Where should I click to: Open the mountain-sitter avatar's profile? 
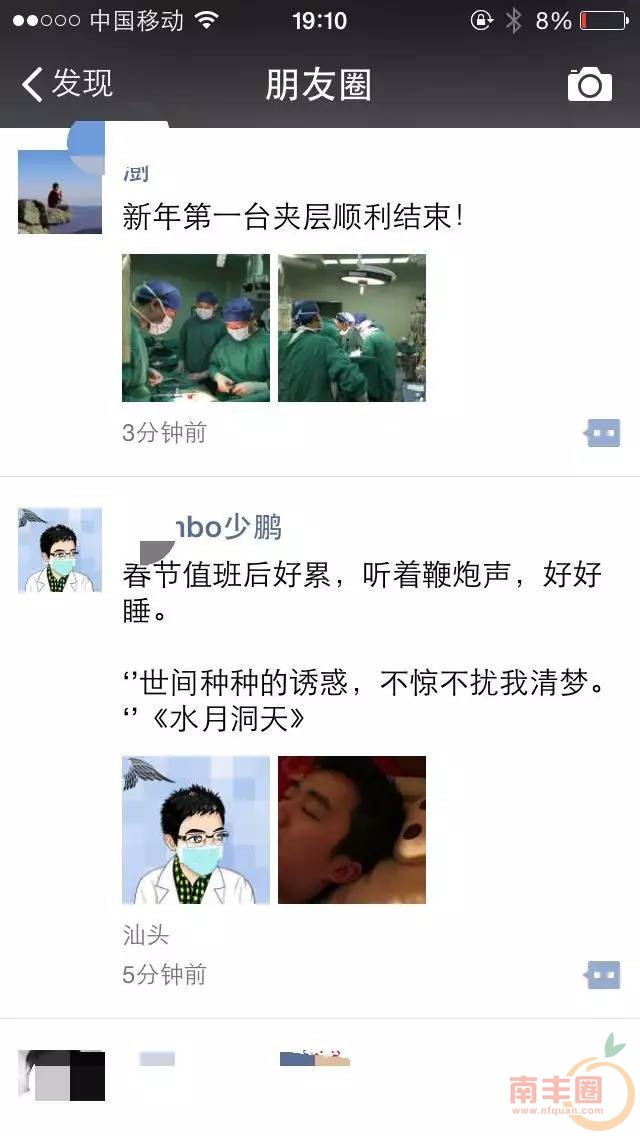pos(60,192)
